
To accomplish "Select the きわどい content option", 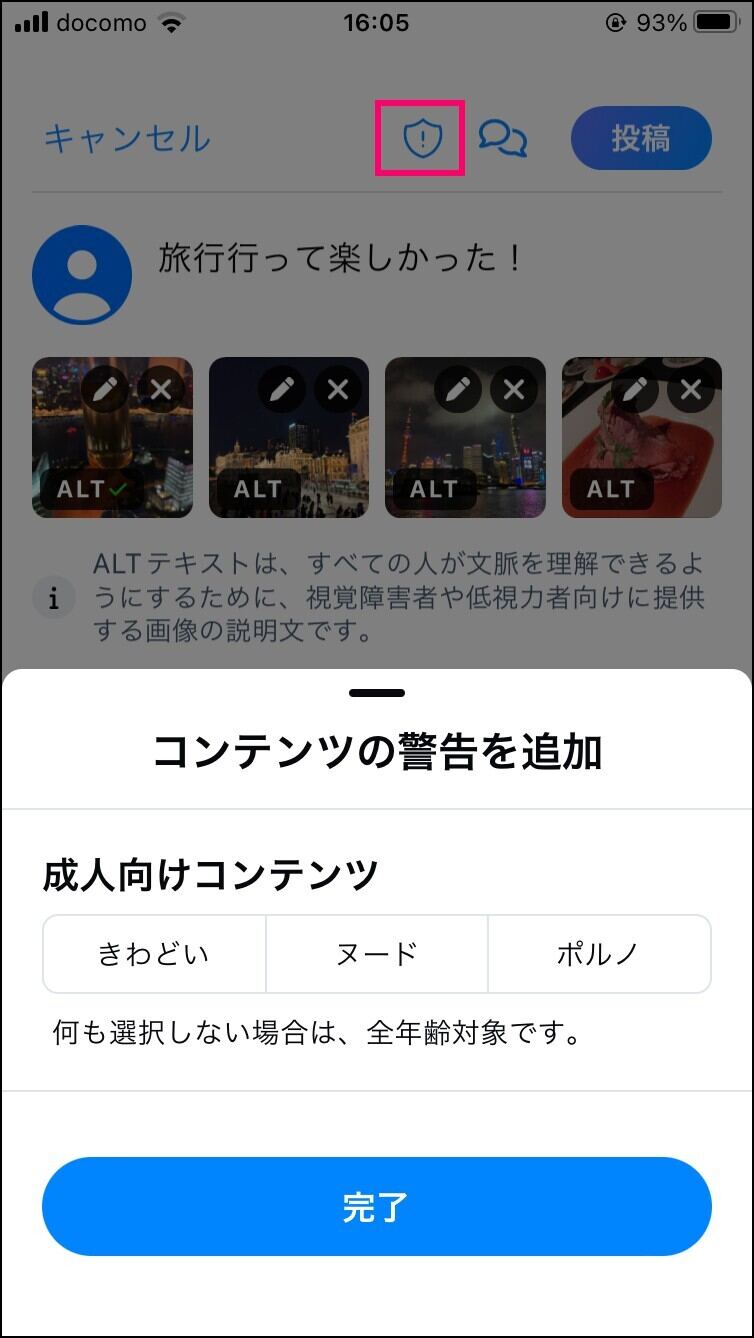I will click(x=154, y=953).
